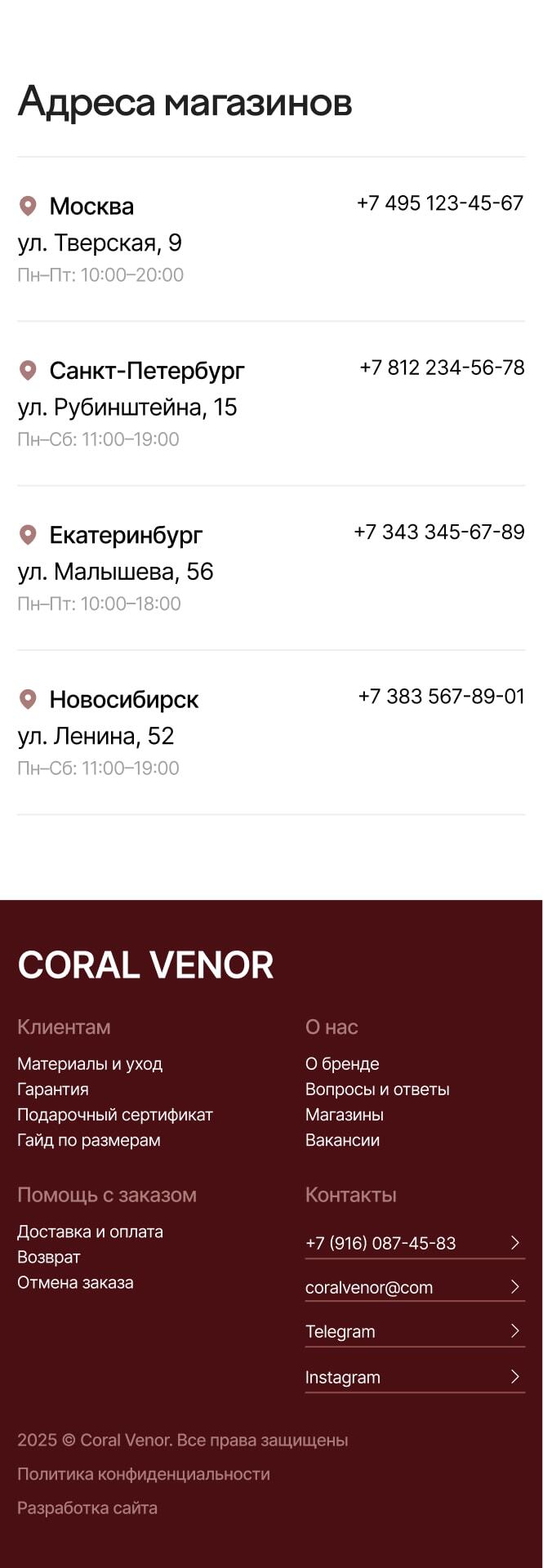Go to the Магазины page
Viewport: 543px width, 1568px height.
345,1114
